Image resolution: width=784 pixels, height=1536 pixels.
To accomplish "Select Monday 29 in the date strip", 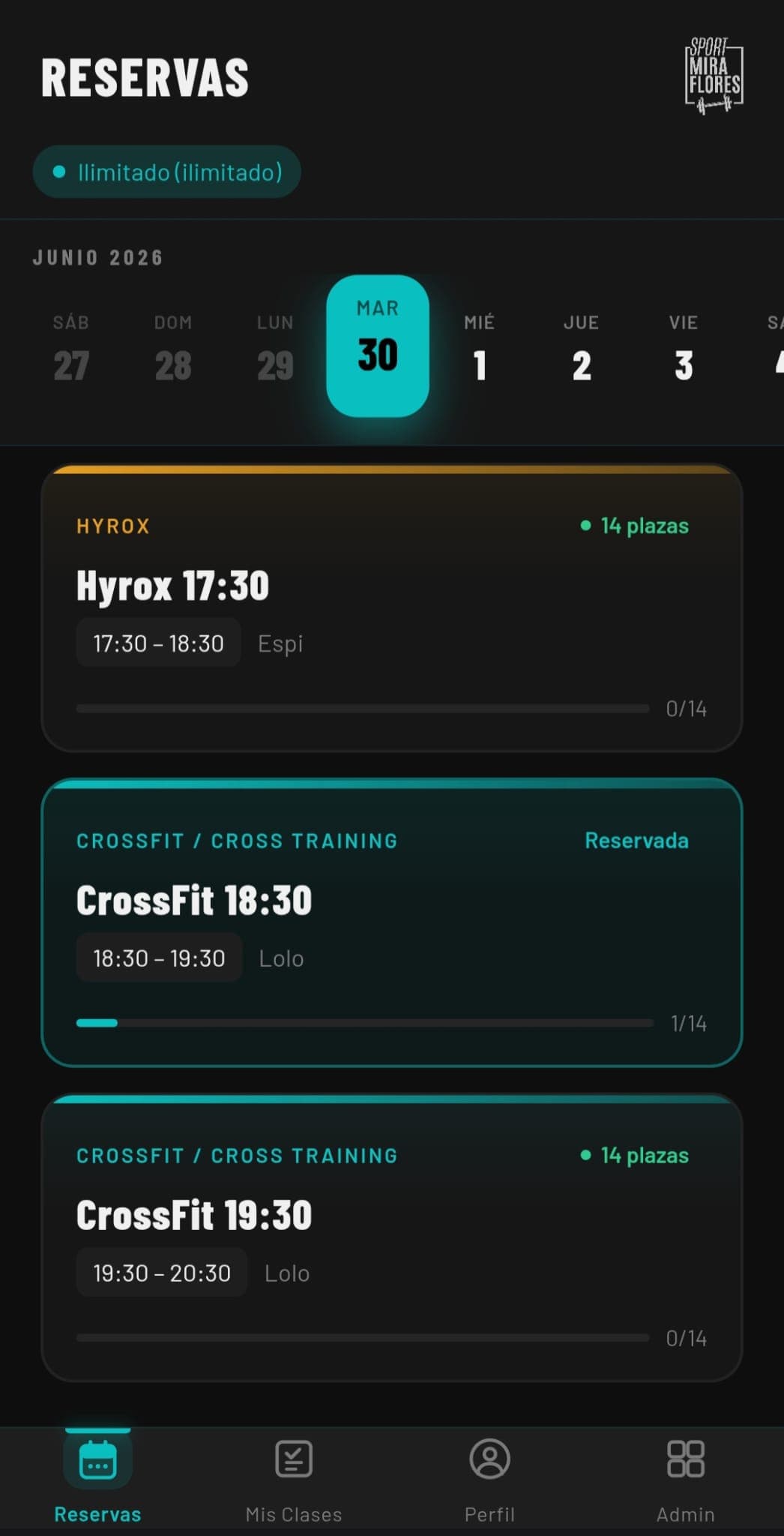I will point(275,347).
